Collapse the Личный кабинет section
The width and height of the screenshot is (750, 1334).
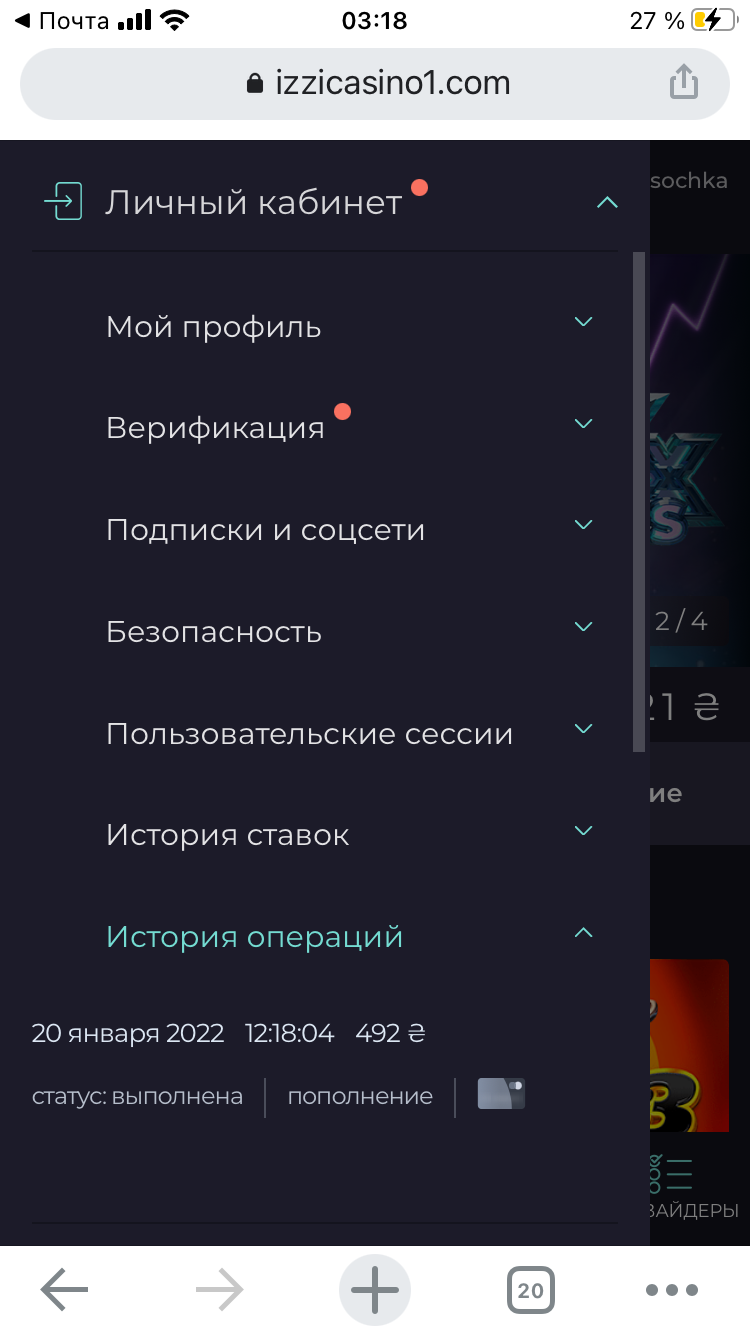tap(606, 203)
